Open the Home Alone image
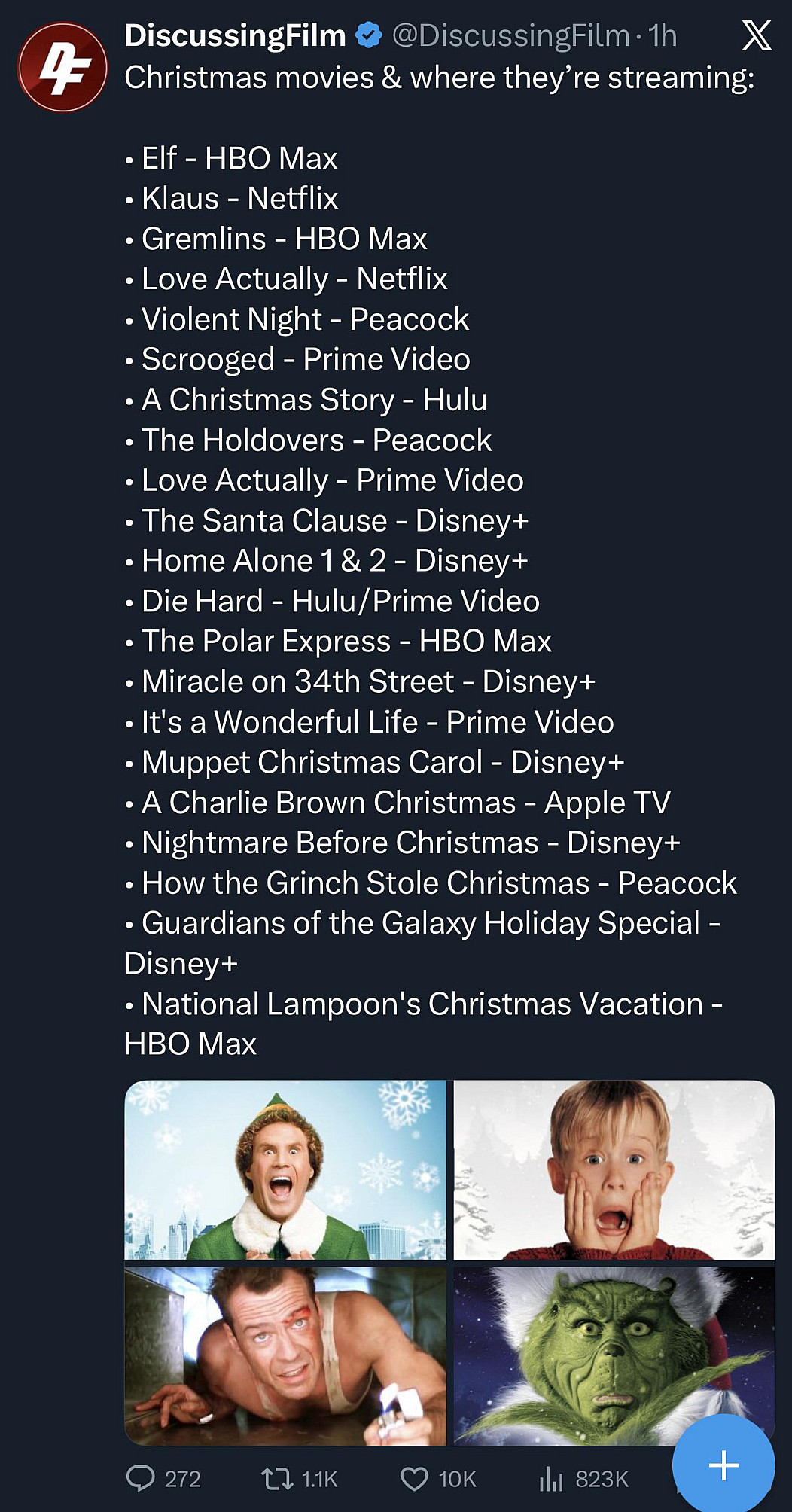 pos(614,1169)
